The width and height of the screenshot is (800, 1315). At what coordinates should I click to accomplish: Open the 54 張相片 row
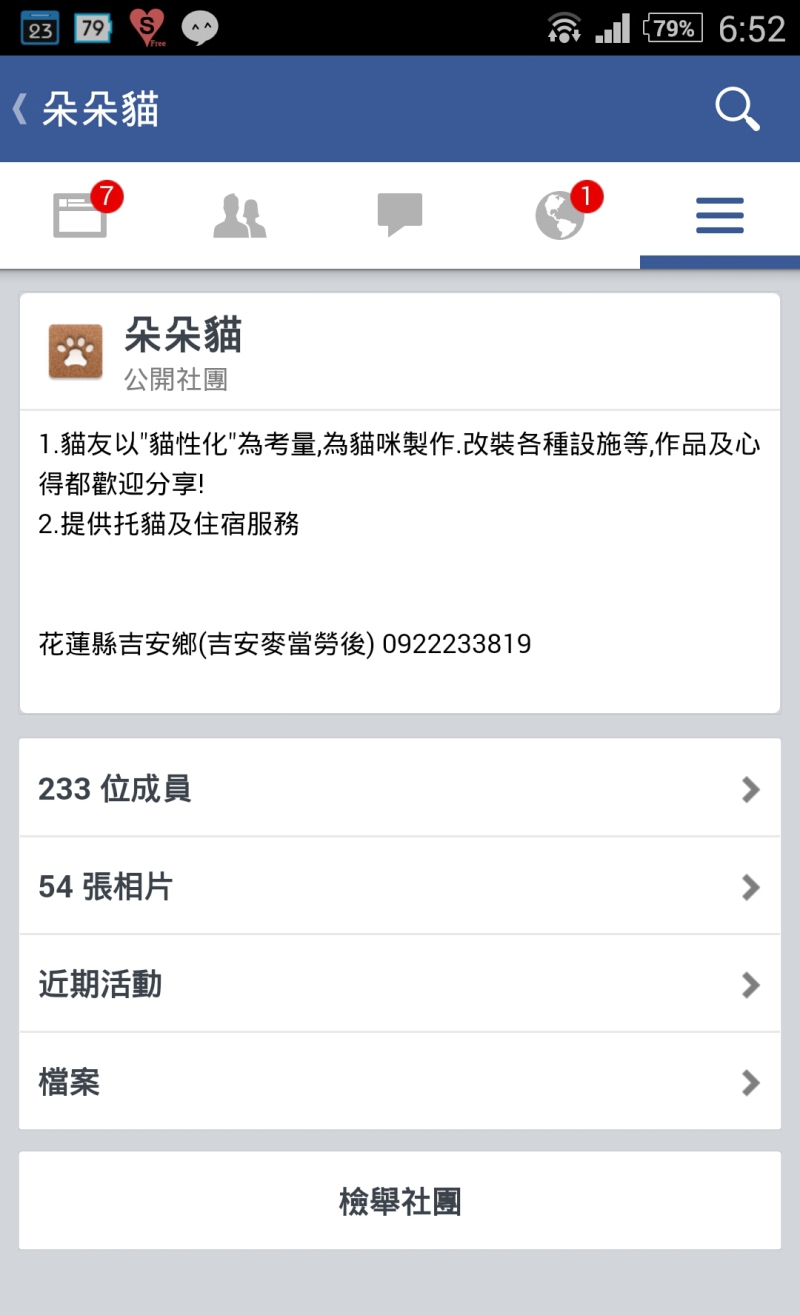(x=400, y=886)
